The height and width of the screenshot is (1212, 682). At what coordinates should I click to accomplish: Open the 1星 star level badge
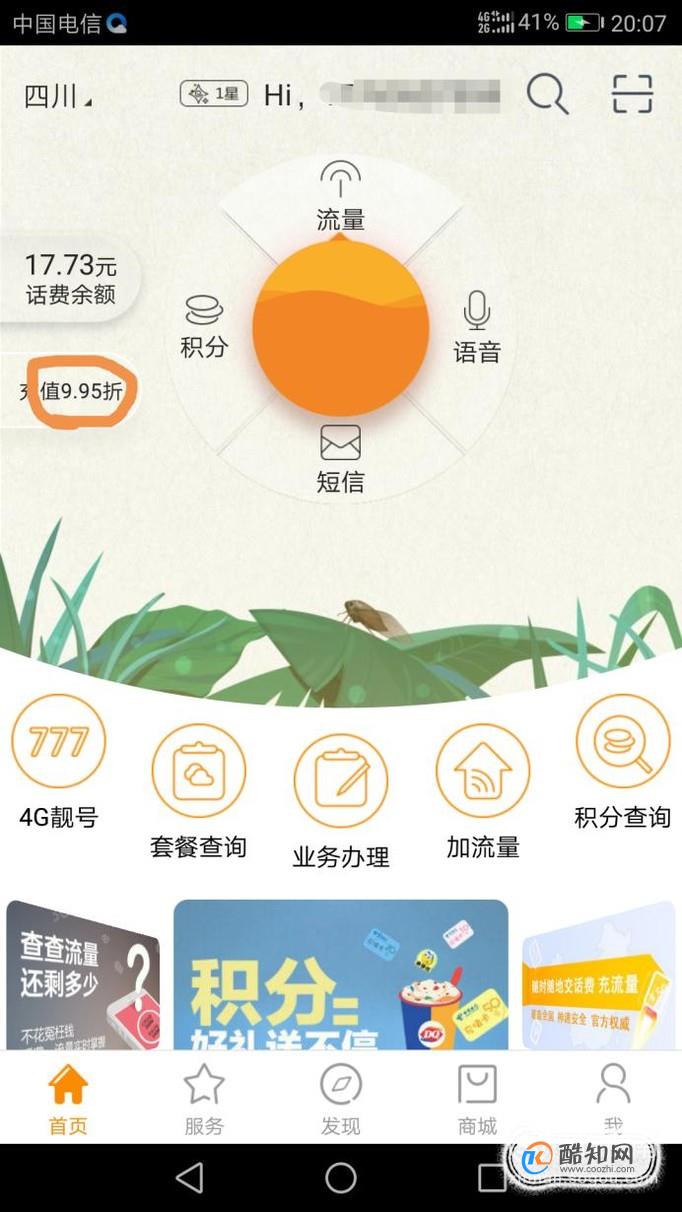pyautogui.click(x=213, y=94)
